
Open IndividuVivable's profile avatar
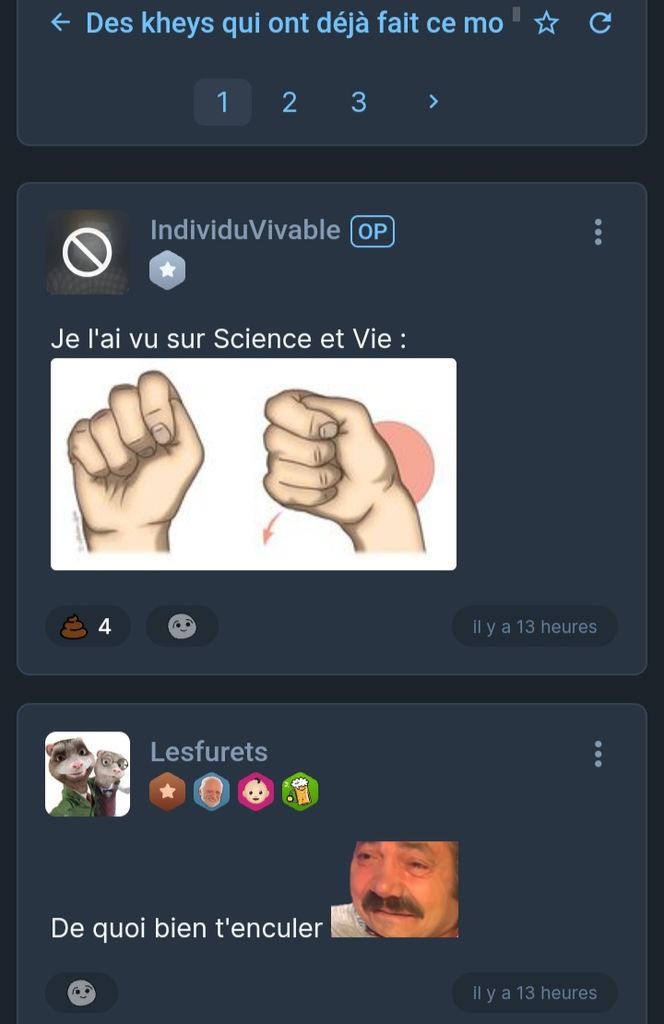pyautogui.click(x=87, y=252)
